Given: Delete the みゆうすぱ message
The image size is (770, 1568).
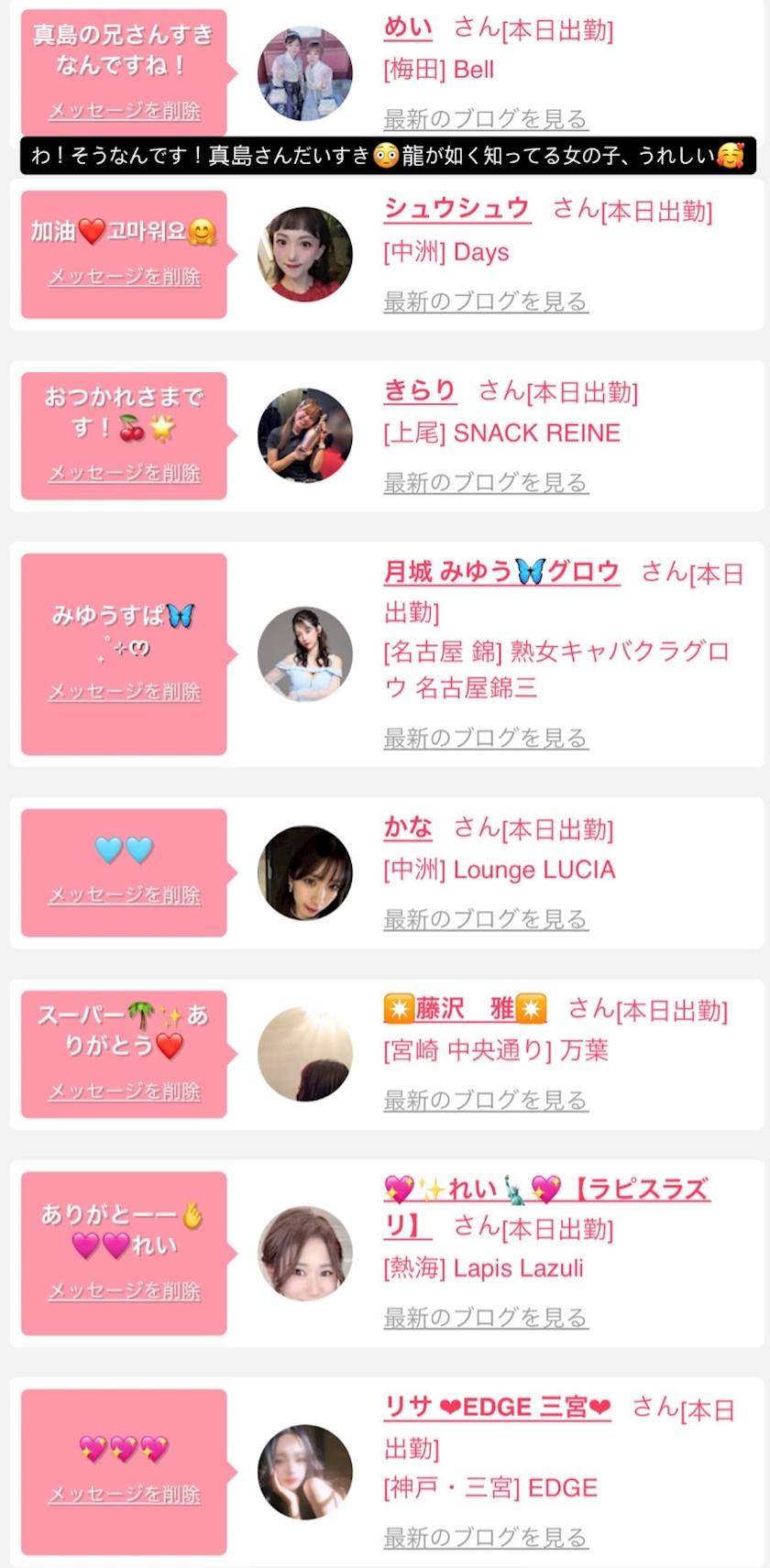Looking at the screenshot, I should [125, 692].
